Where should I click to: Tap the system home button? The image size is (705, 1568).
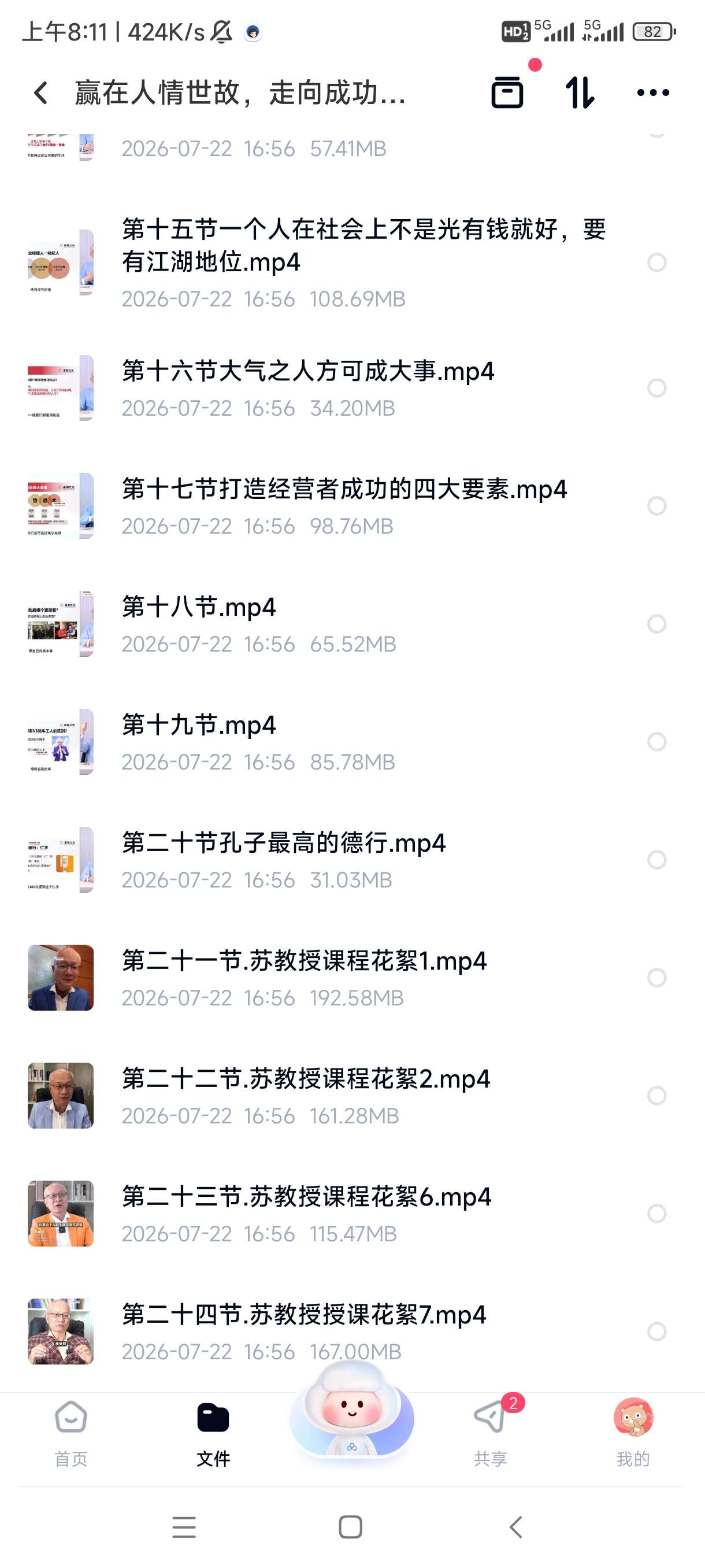tap(350, 1527)
